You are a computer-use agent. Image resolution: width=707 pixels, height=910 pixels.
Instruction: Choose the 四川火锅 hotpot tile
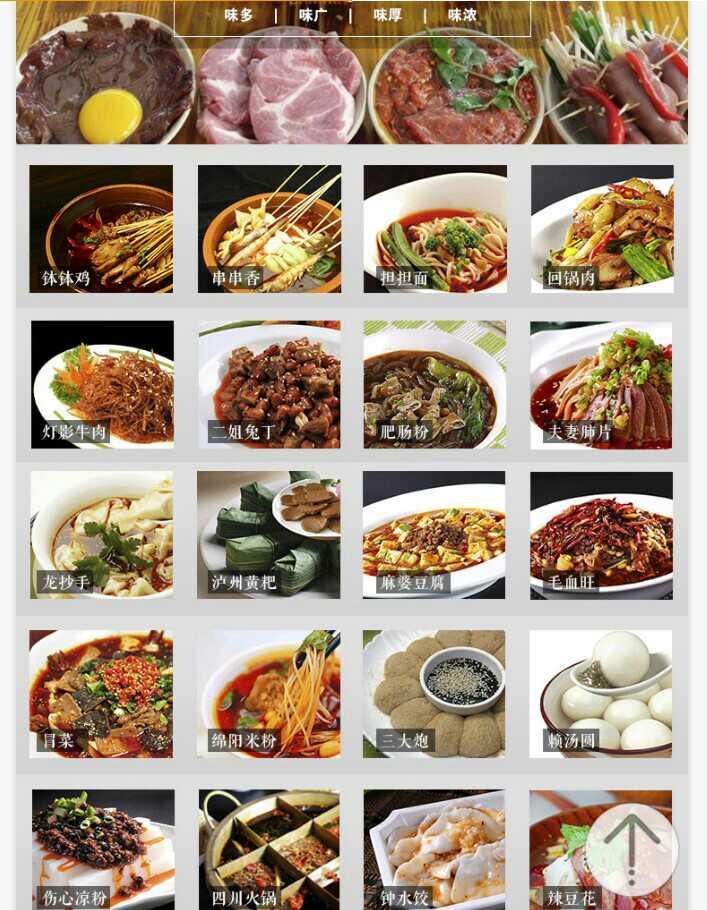click(x=269, y=849)
